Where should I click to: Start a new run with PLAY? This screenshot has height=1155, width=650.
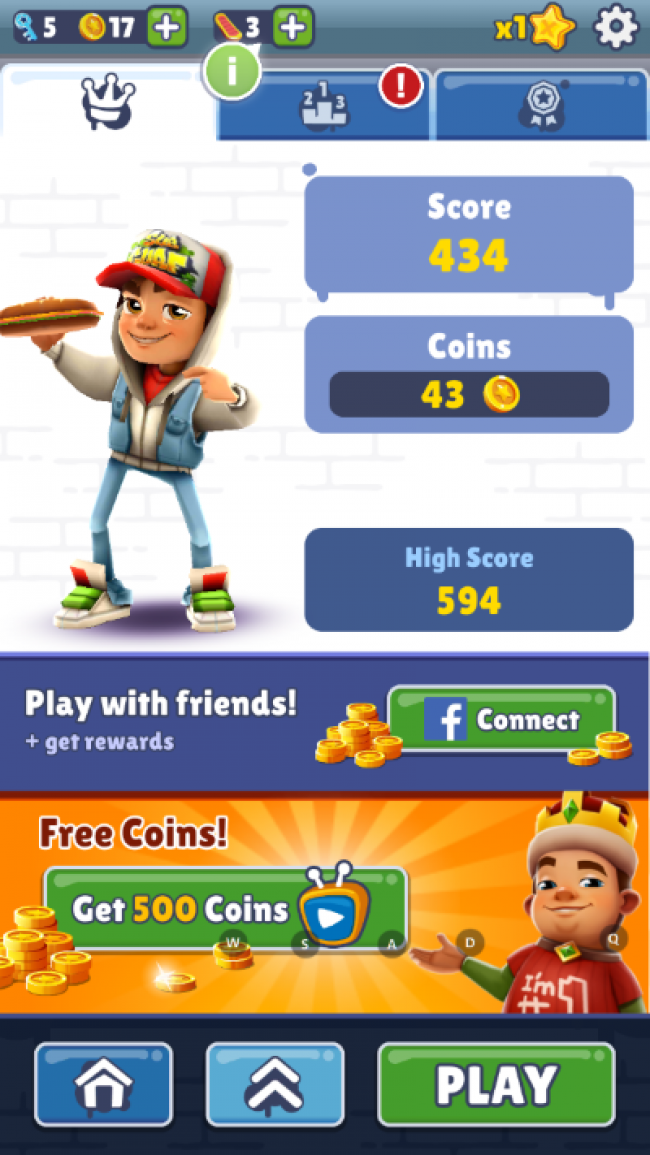pos(496,1084)
